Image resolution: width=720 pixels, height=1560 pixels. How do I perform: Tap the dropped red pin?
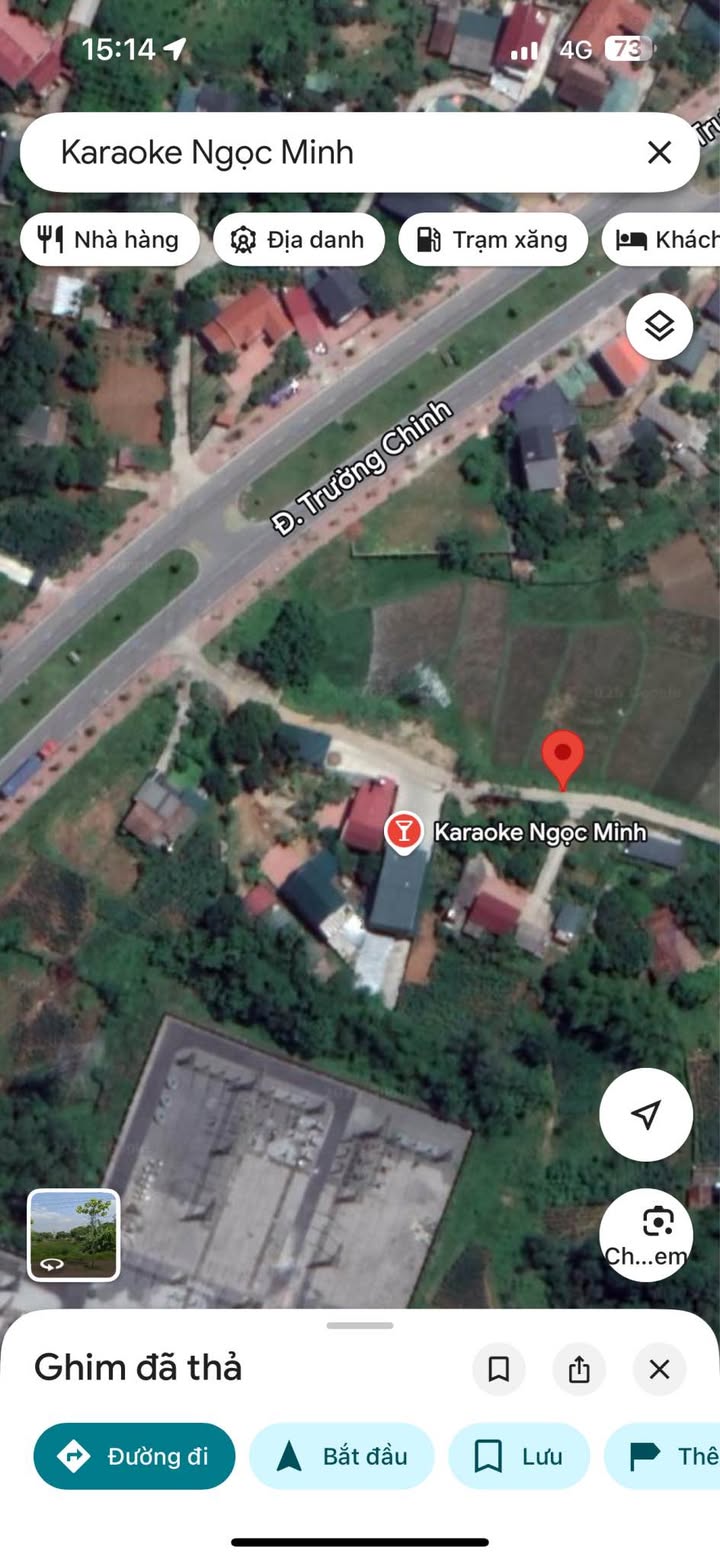pos(563,760)
